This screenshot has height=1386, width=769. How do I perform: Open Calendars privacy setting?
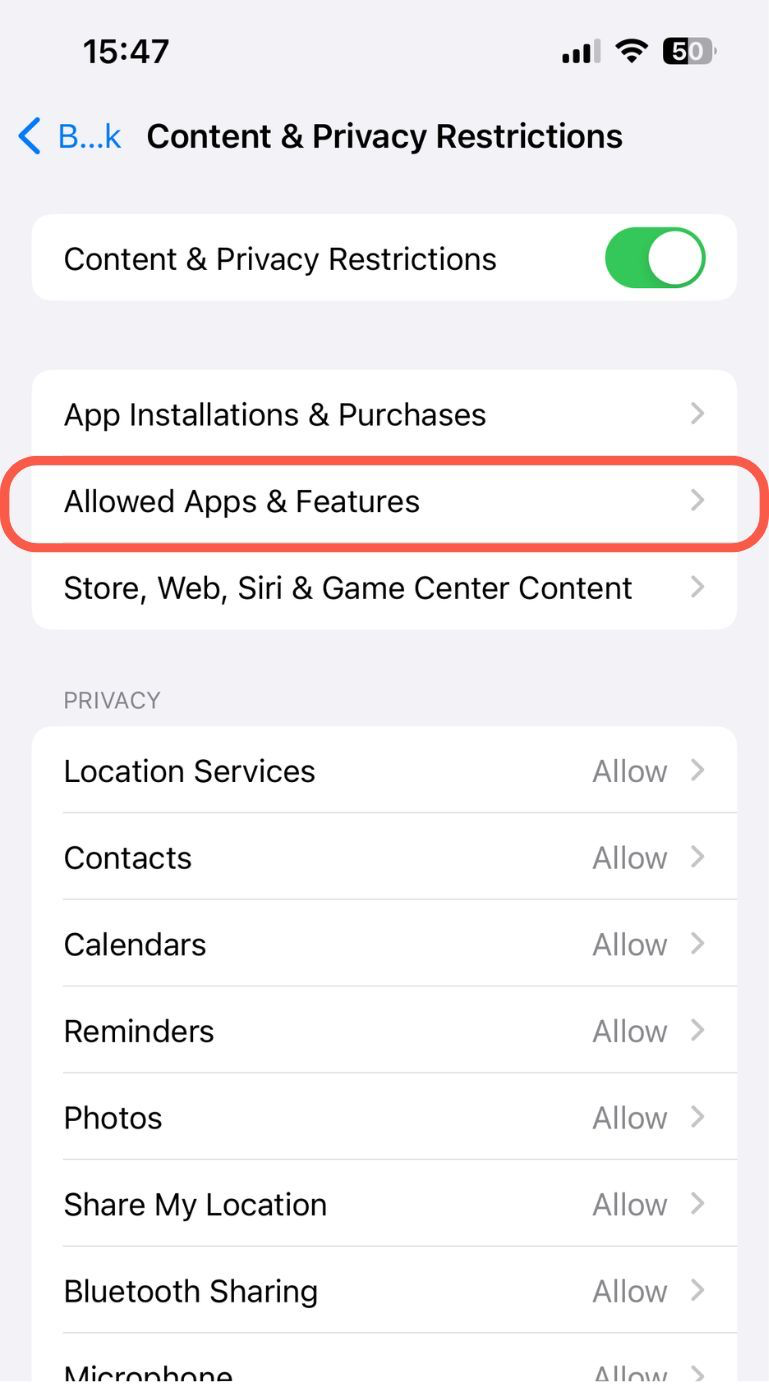coord(384,944)
